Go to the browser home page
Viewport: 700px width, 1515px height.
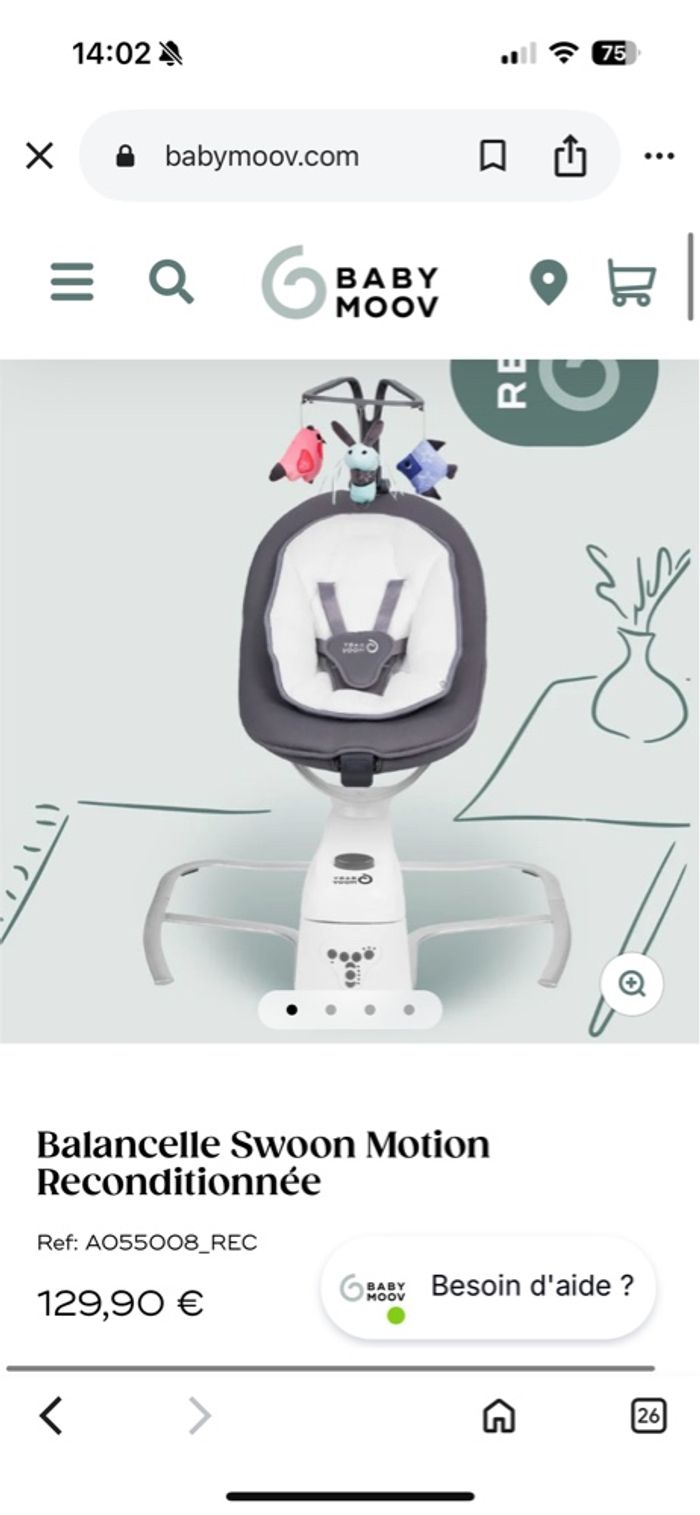[x=498, y=1415]
